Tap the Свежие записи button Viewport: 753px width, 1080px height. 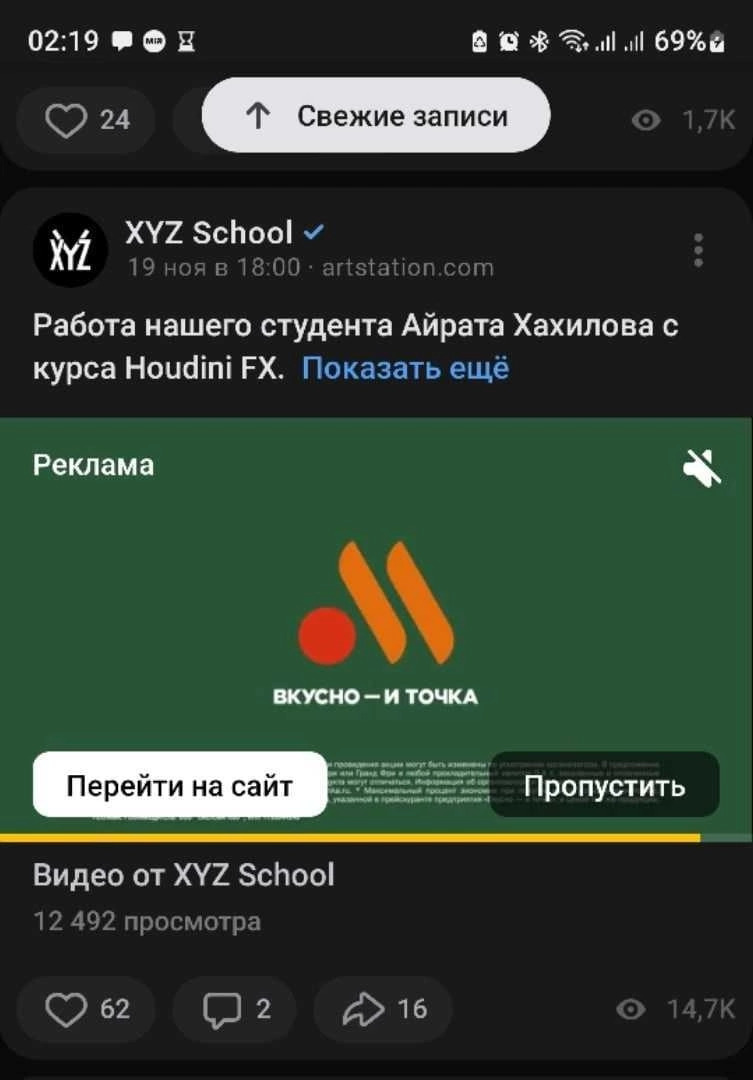pyautogui.click(x=376, y=116)
